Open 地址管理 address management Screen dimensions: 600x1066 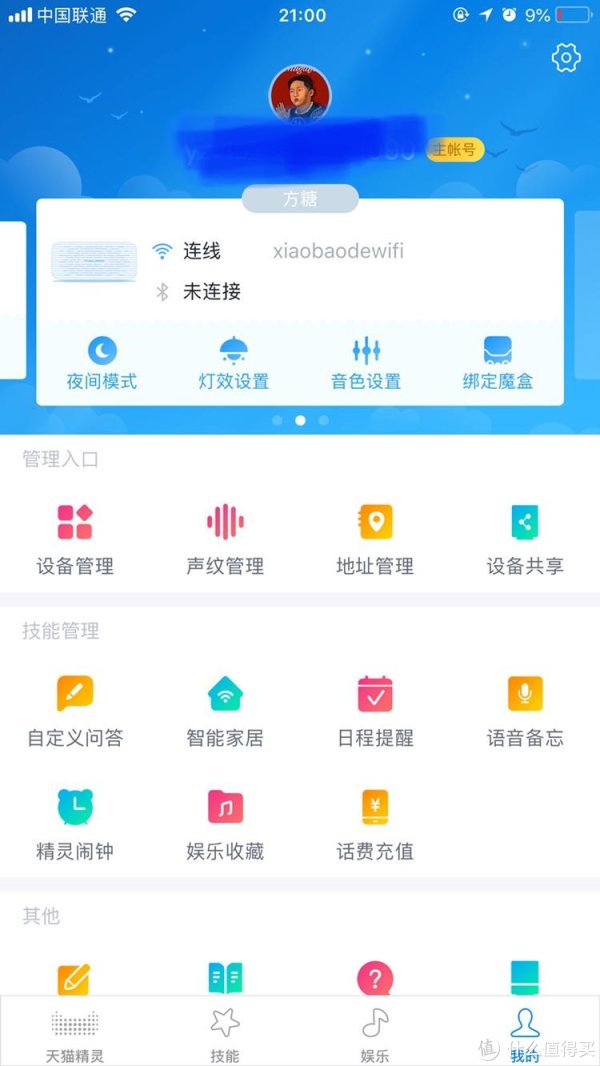click(375, 540)
